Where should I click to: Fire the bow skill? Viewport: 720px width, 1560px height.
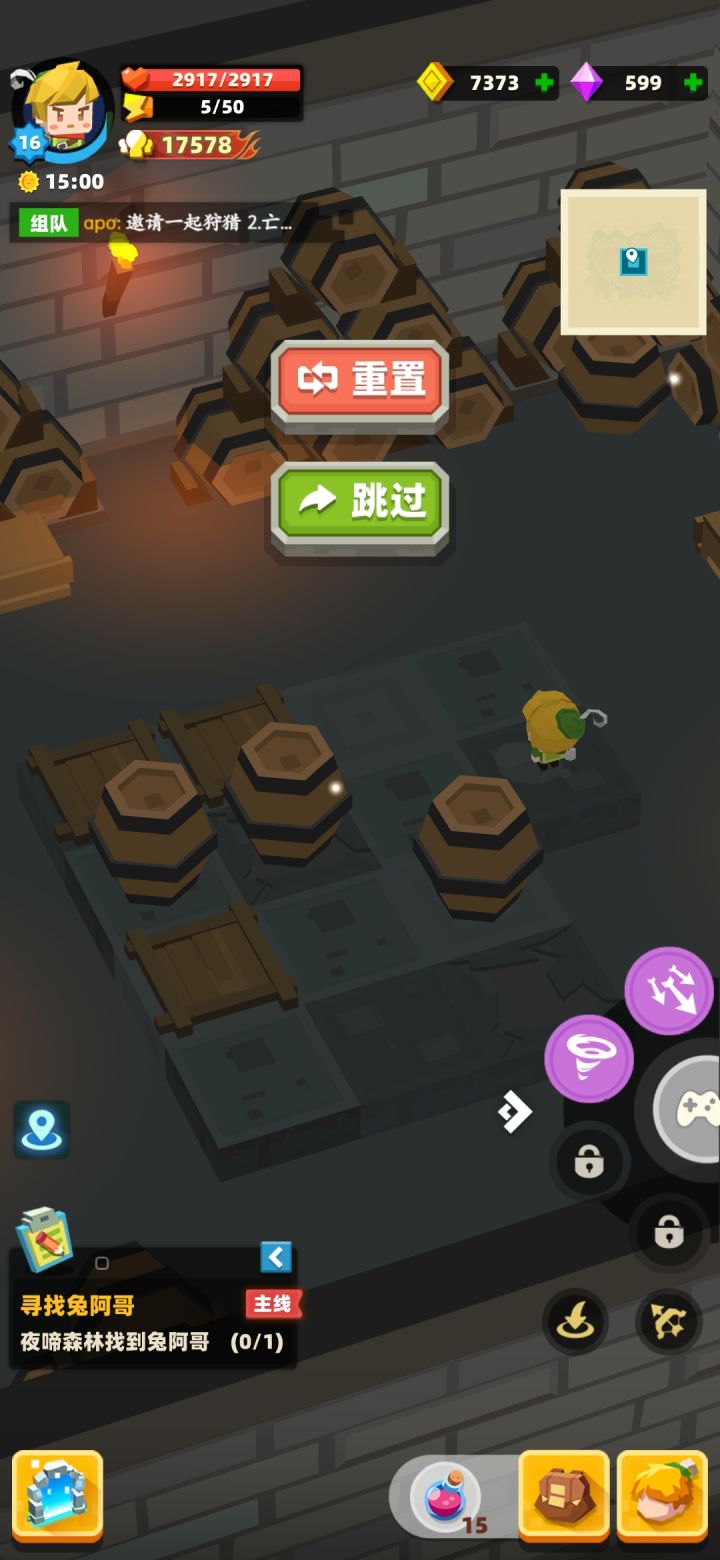click(x=668, y=1322)
